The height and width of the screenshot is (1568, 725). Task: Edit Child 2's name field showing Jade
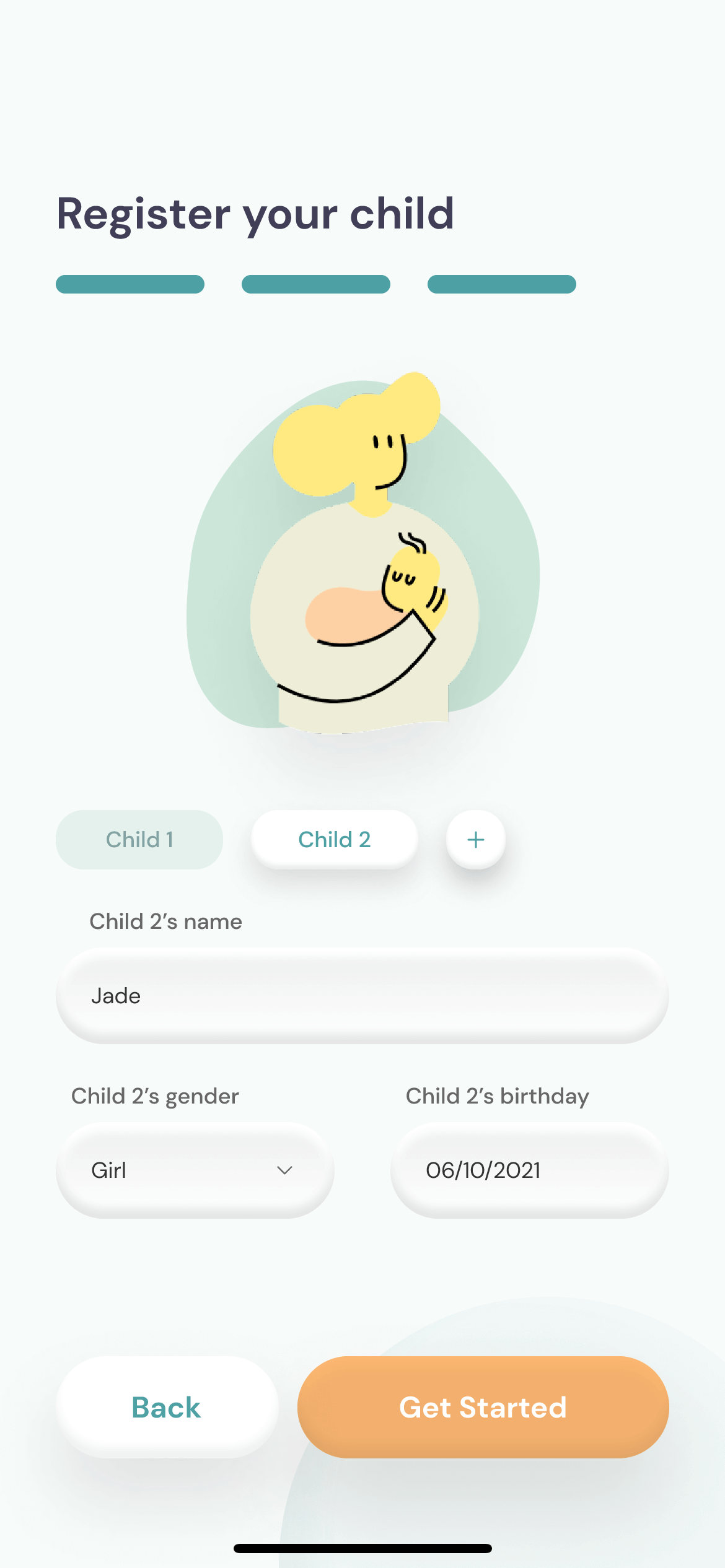point(362,996)
